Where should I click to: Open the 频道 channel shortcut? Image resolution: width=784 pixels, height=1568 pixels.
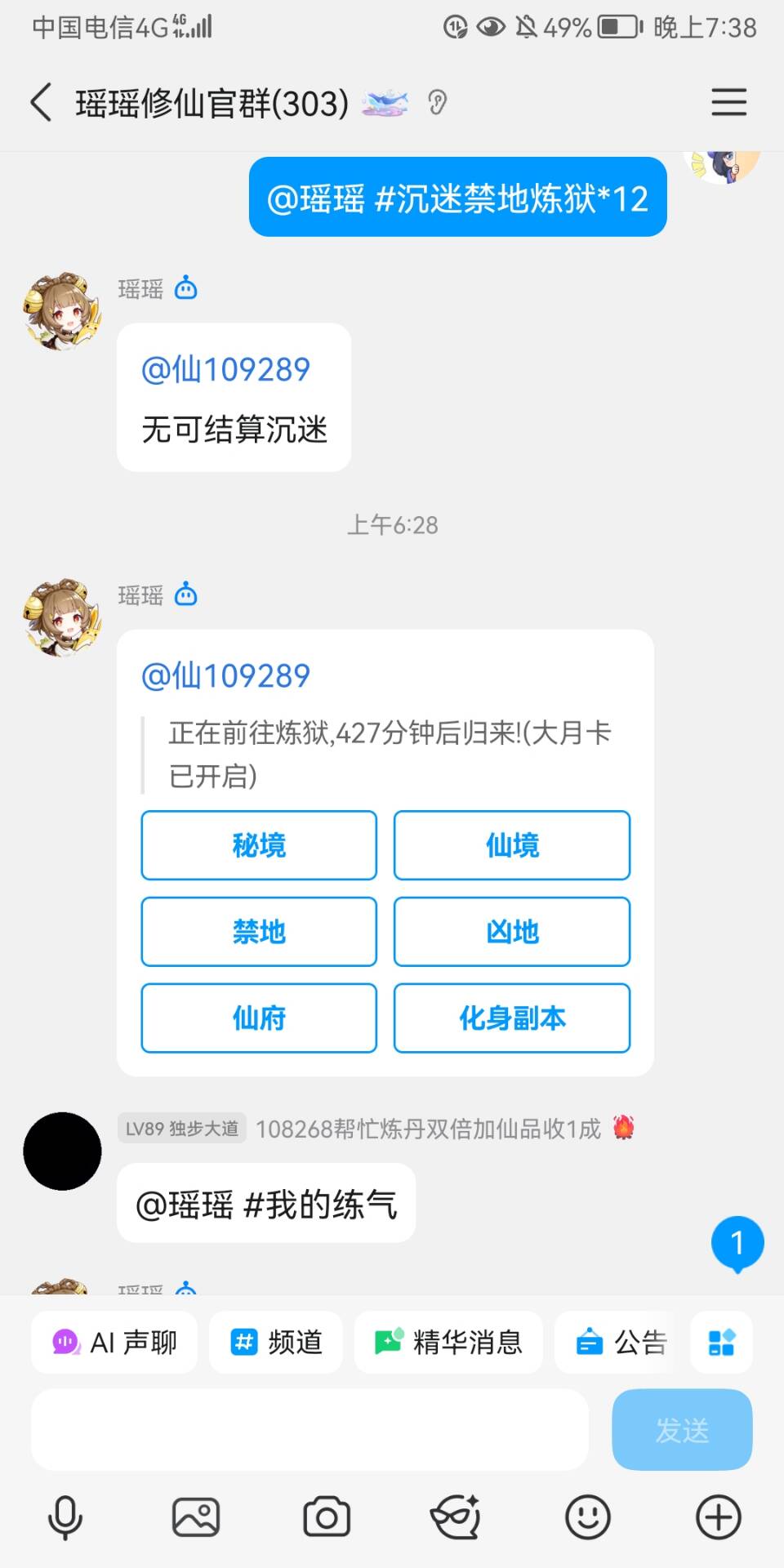tap(276, 1343)
